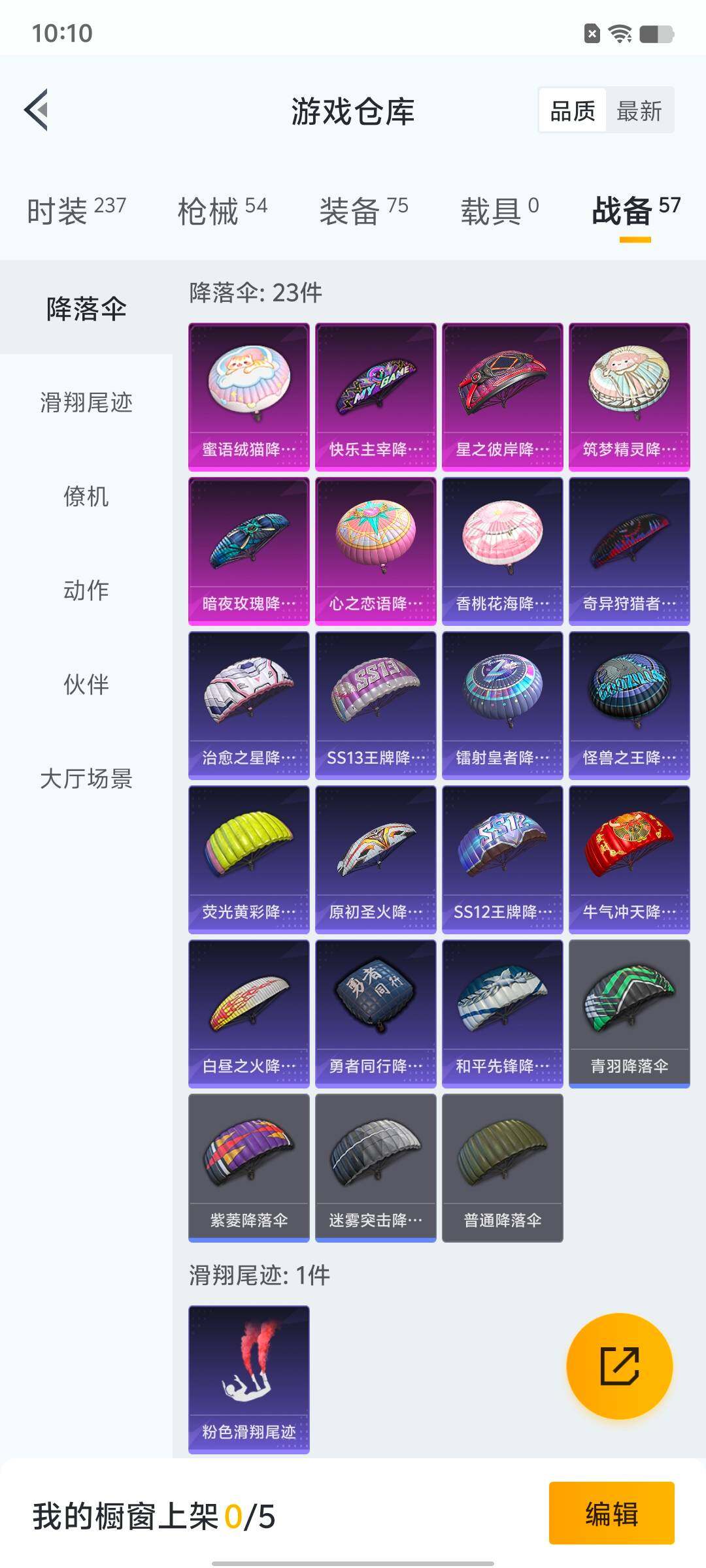Jump to the 僚机 section
Viewport: 706px width, 1568px height.
click(86, 497)
